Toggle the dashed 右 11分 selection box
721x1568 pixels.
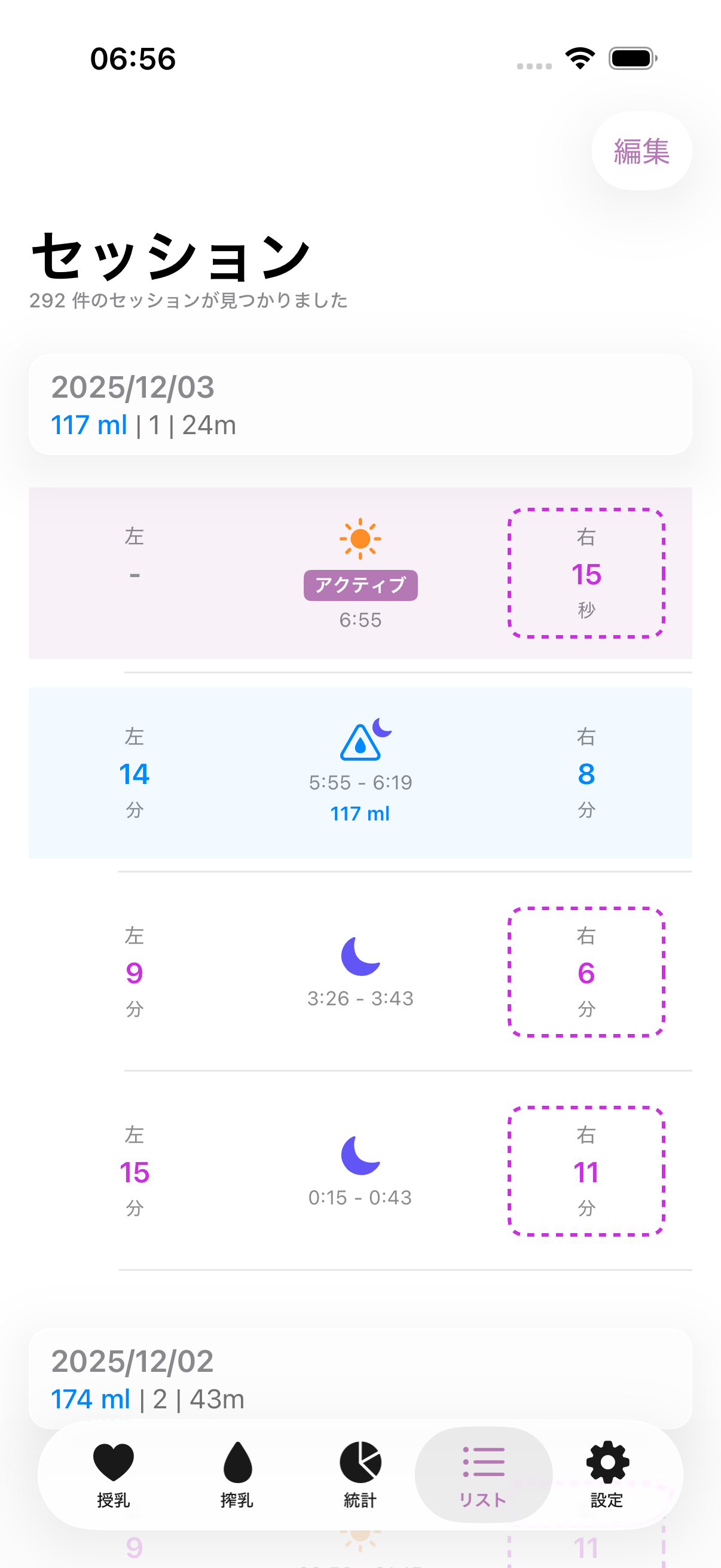coord(586,1172)
